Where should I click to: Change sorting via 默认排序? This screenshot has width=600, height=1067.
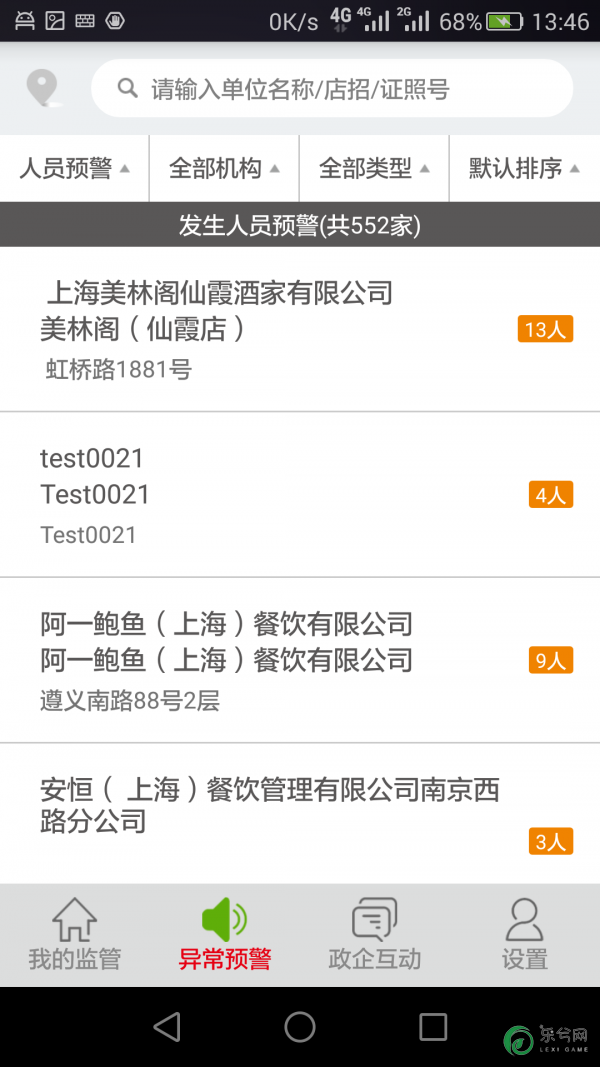pos(524,168)
